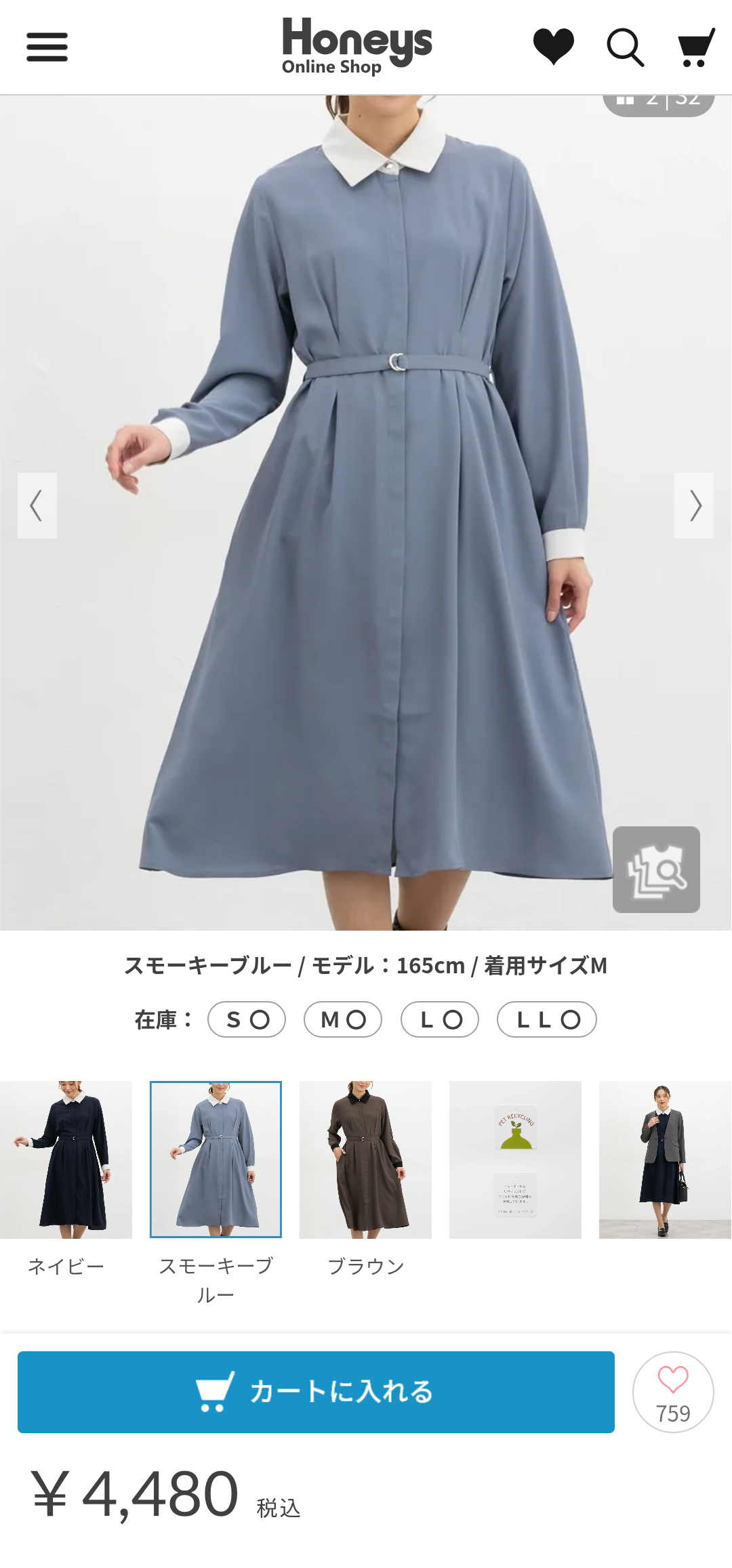Go to the Honeys Online Shop home
This screenshot has height=1568, width=732.
click(x=356, y=46)
